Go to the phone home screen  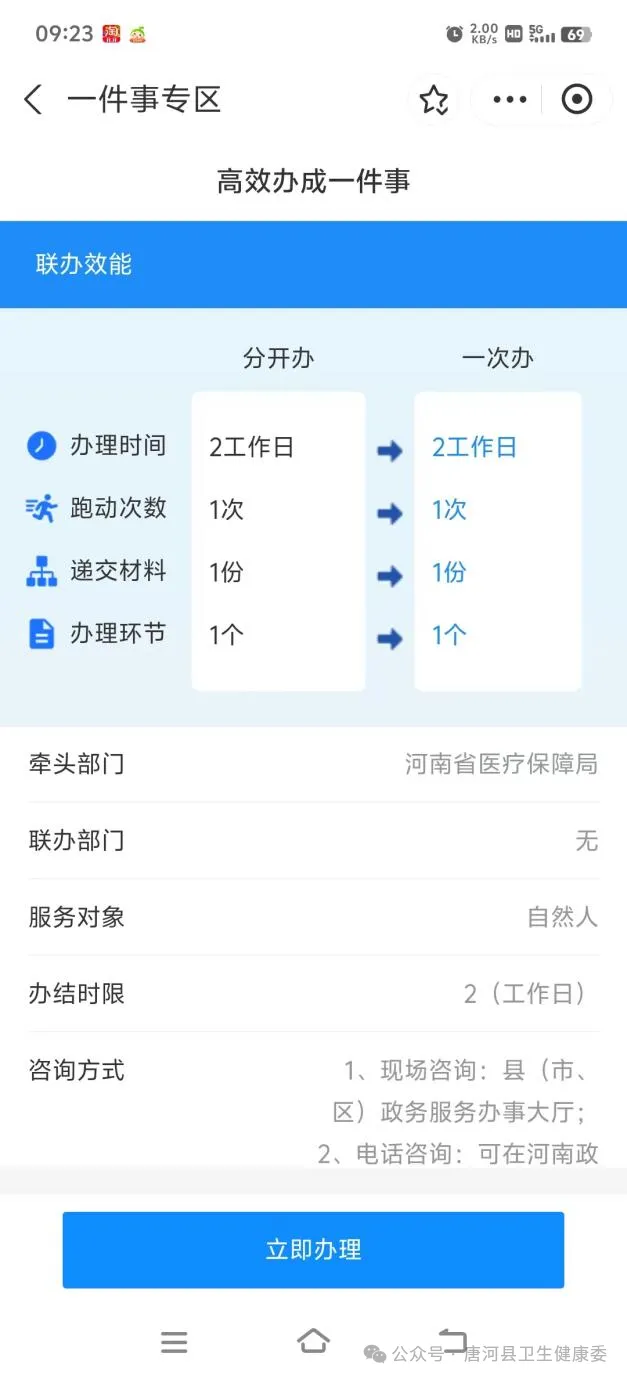(313, 1341)
